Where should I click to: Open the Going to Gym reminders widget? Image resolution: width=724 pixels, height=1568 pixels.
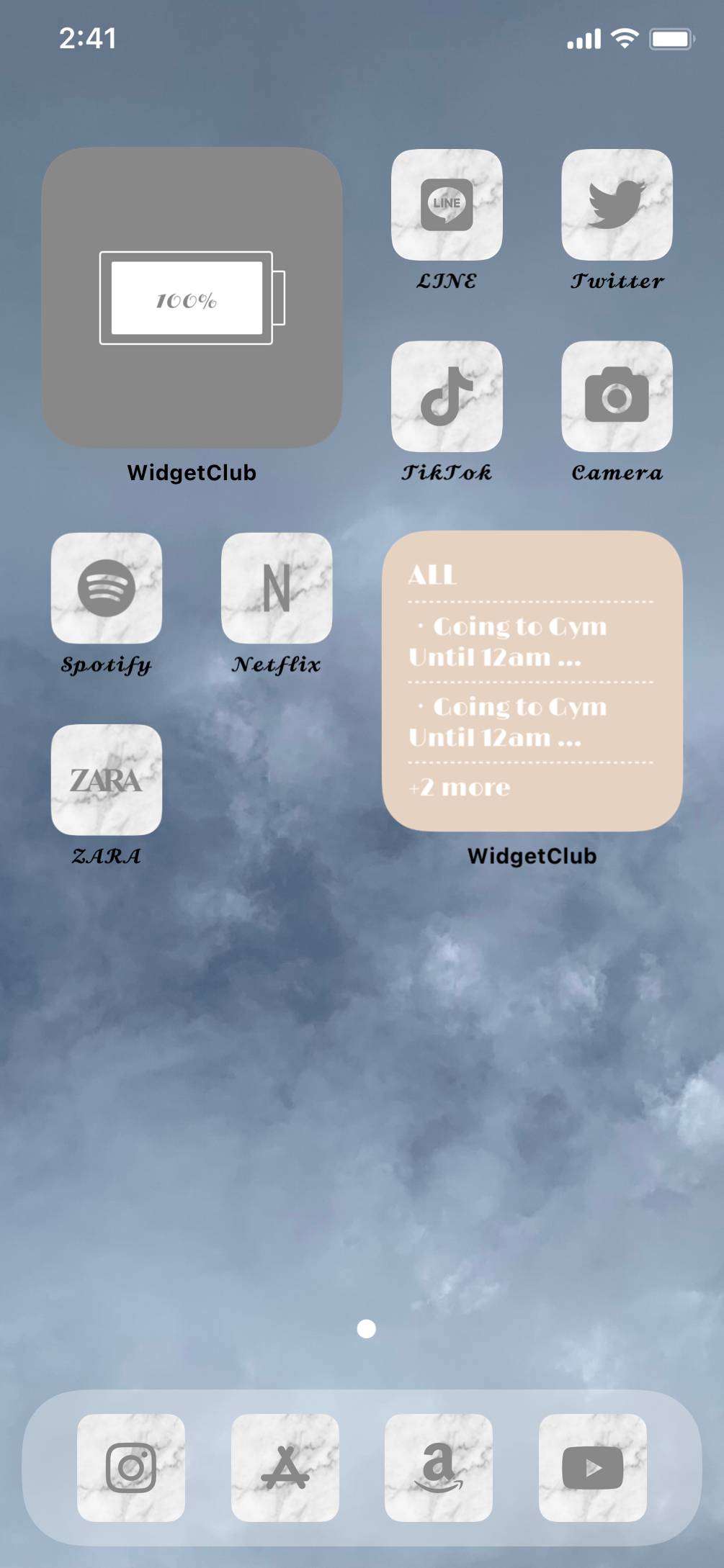532,681
